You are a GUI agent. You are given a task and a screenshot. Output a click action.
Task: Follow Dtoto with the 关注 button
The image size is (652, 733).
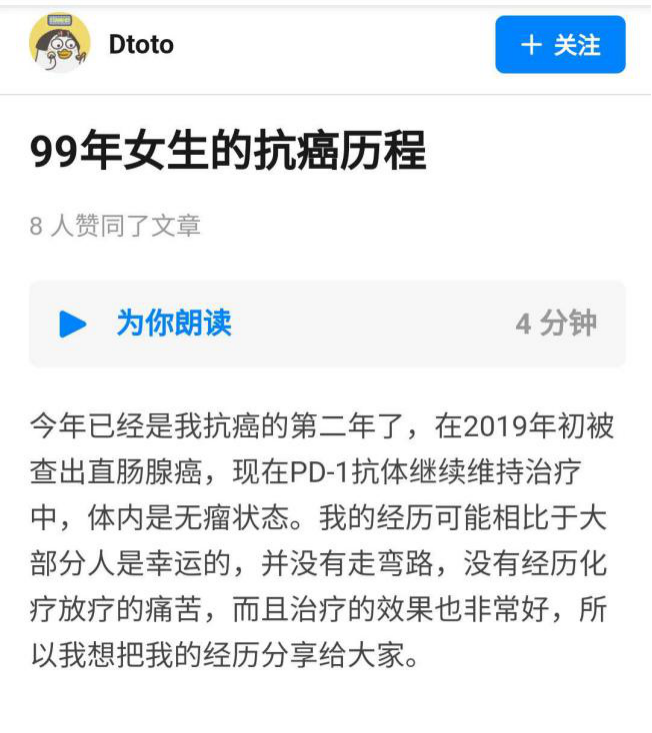tap(560, 45)
